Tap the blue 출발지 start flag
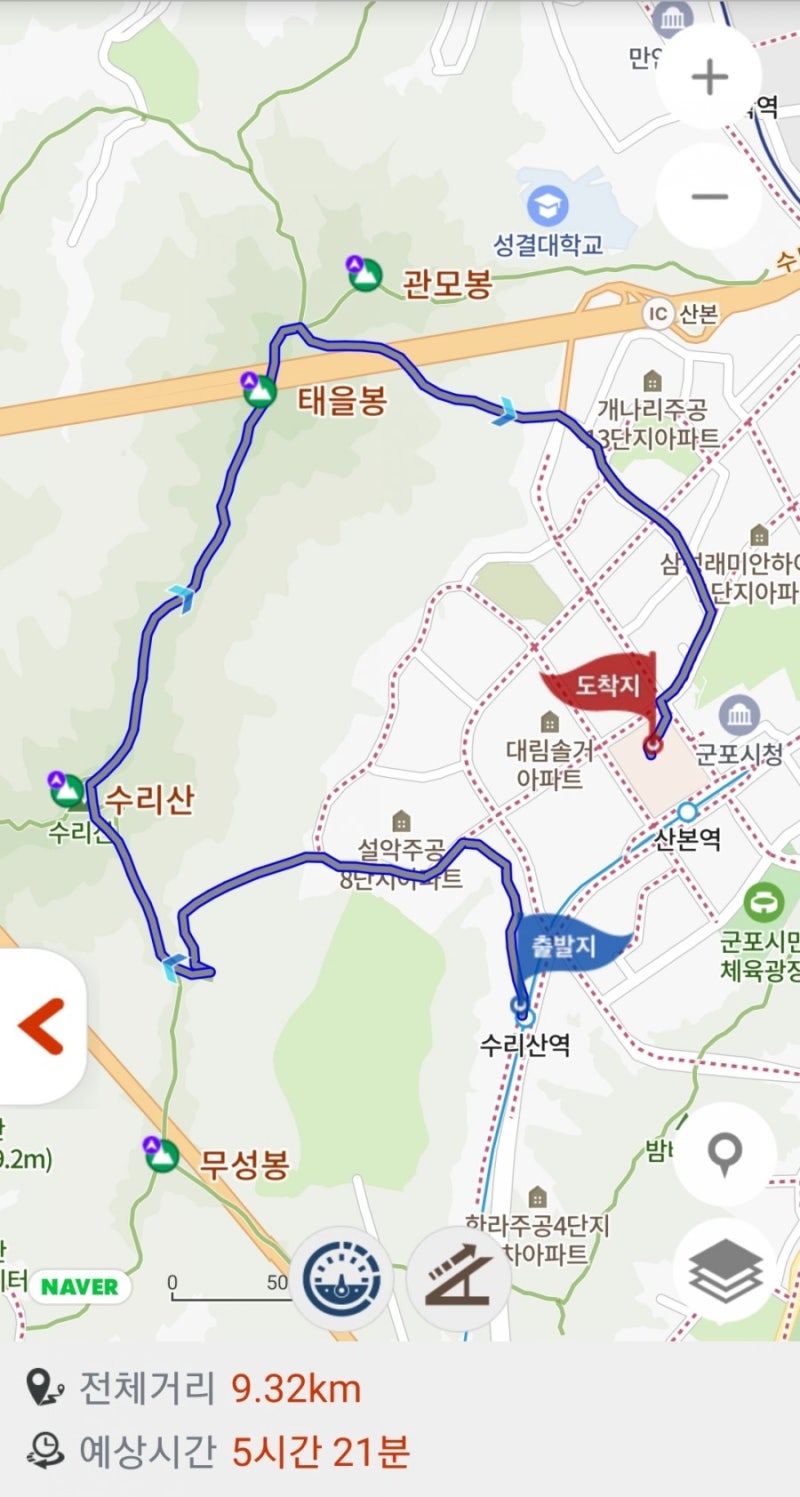 [568, 944]
